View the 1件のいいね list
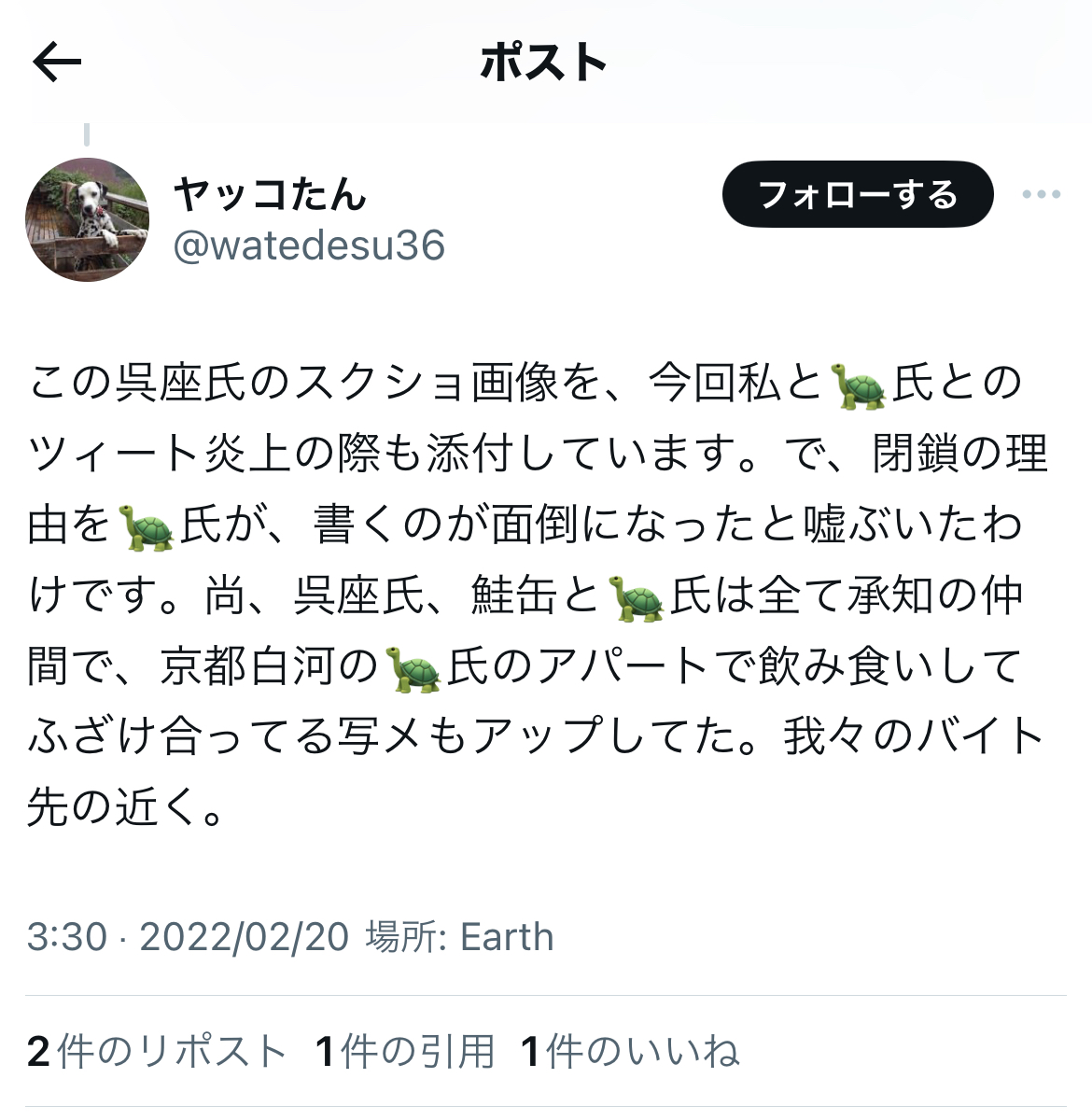The height and width of the screenshot is (1120, 1092). [631, 1052]
